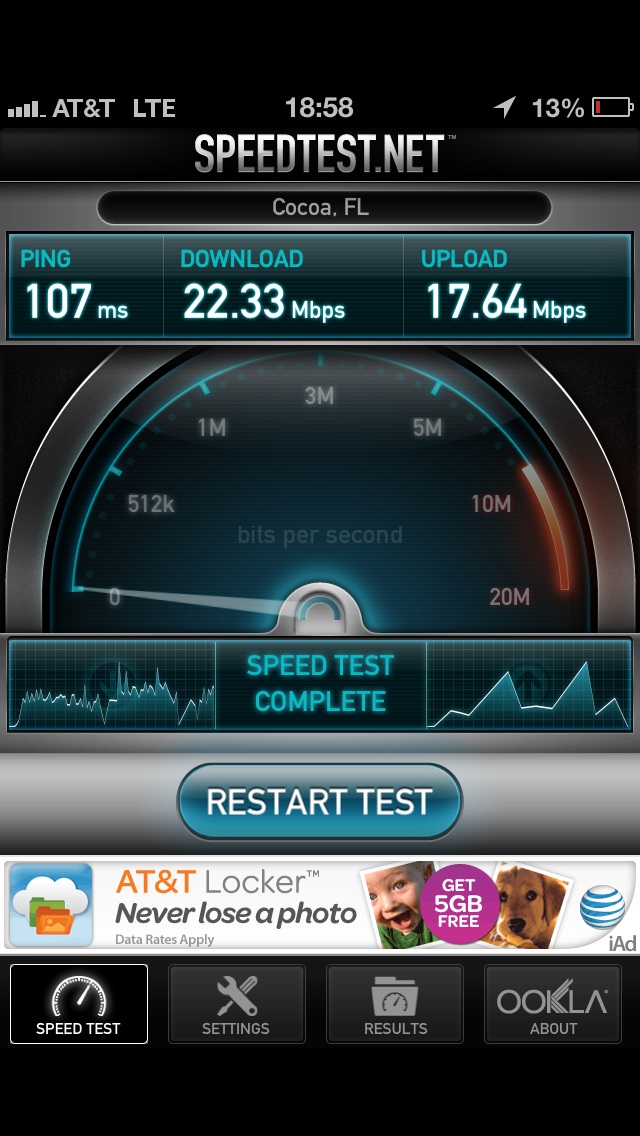Open the Ookla About tab

click(x=553, y=1003)
